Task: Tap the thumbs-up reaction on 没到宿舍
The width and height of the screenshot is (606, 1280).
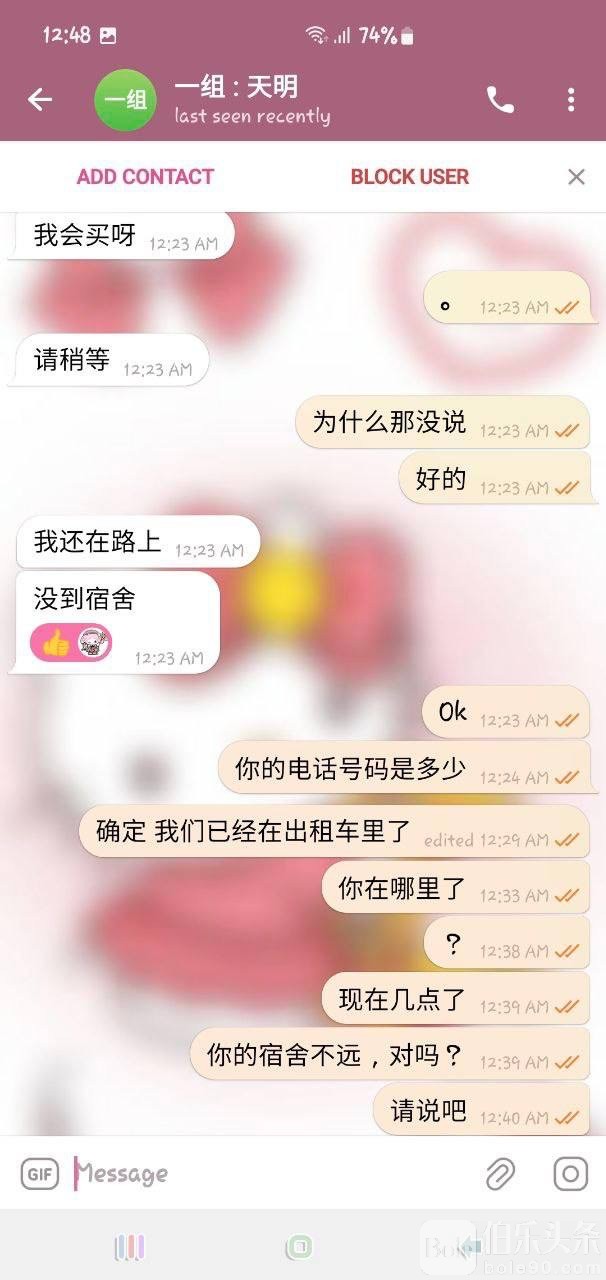Action: coord(57,642)
